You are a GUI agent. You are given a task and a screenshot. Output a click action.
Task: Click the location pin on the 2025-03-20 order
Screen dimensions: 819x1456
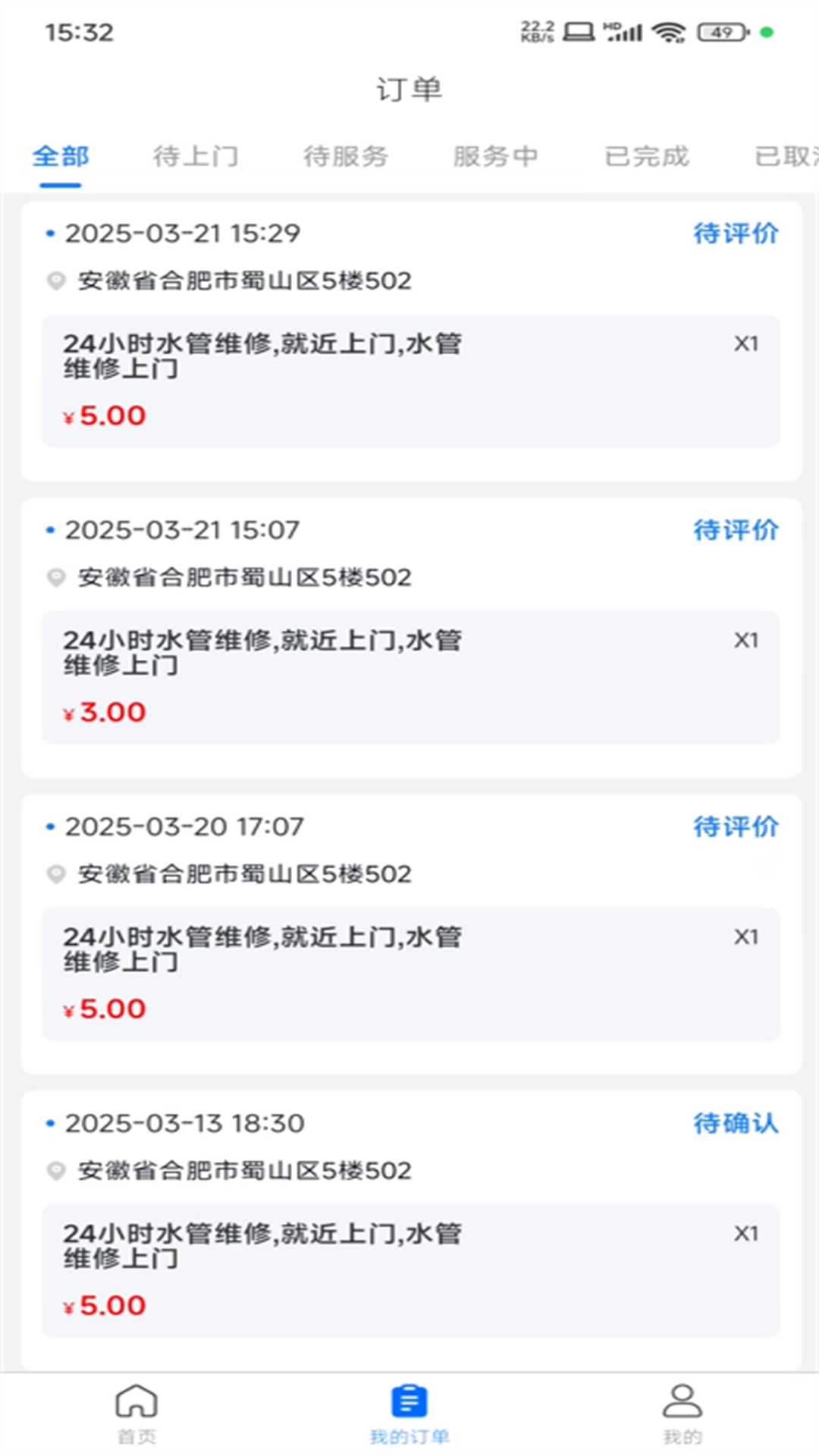point(56,874)
